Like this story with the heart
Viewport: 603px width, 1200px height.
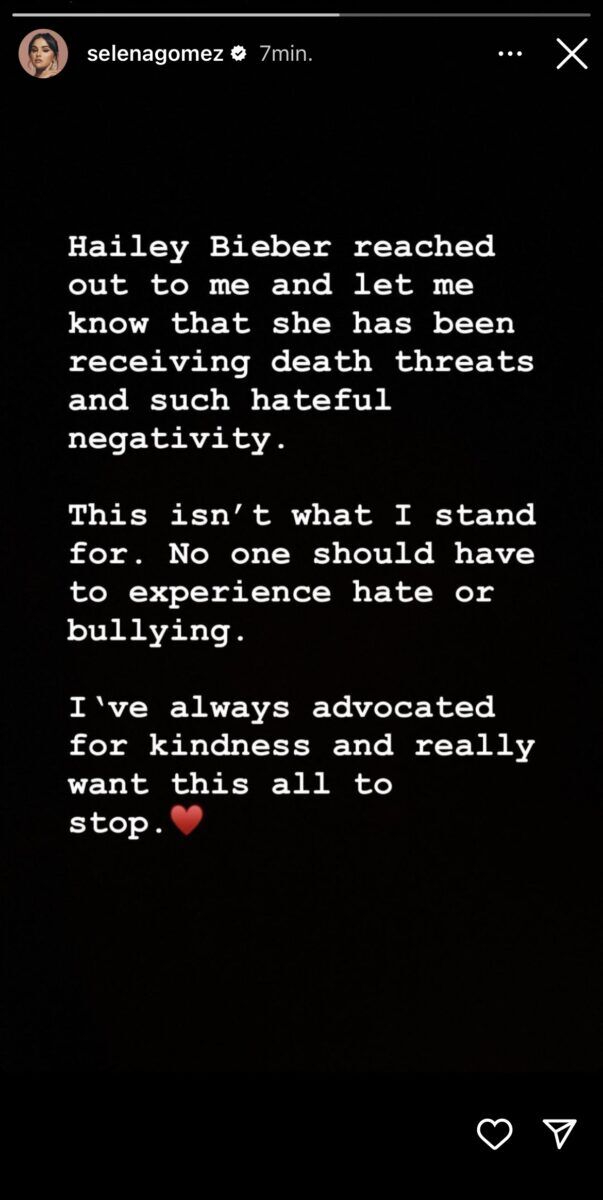coord(494,1133)
